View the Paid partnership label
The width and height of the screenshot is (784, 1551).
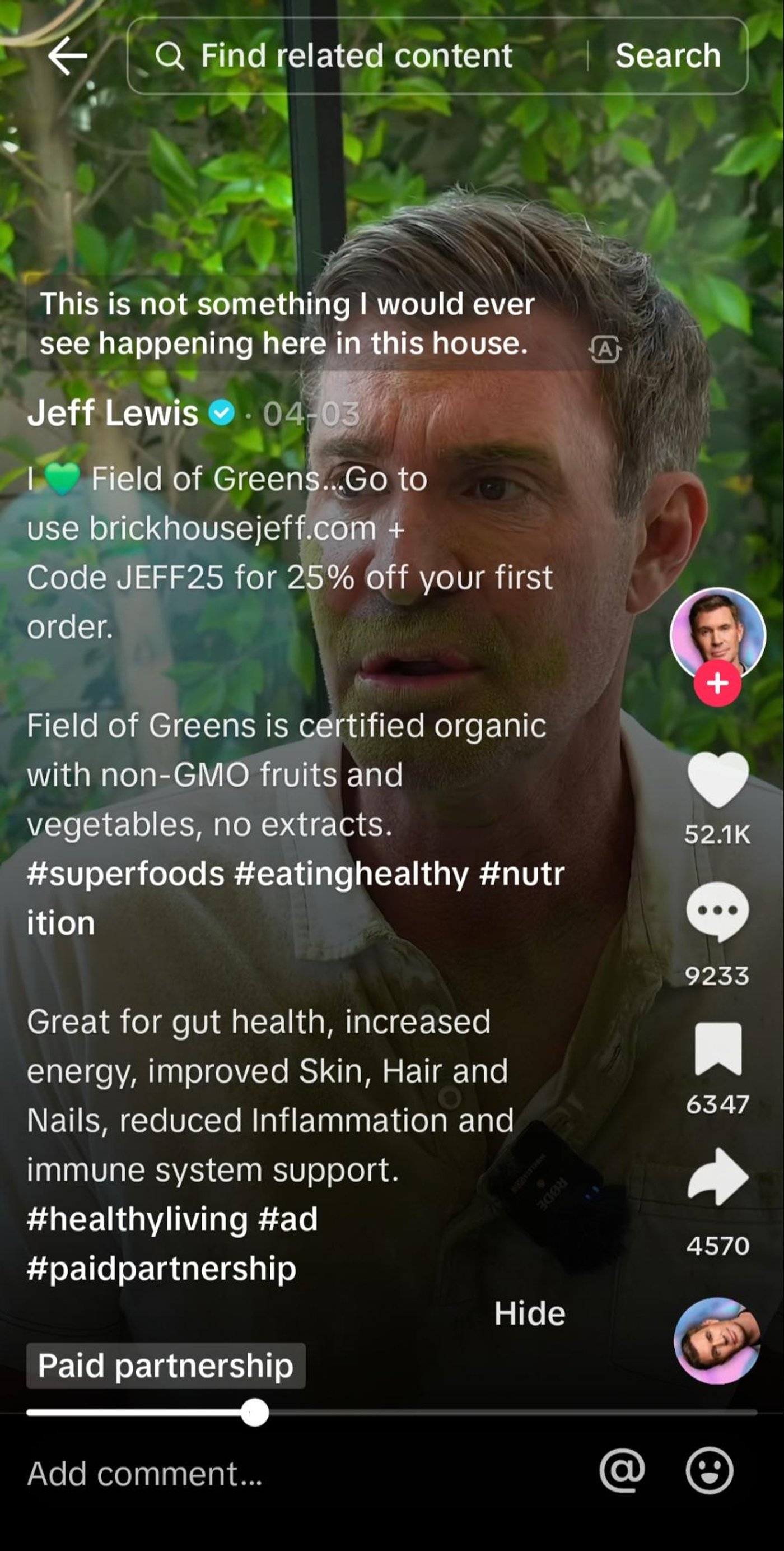[165, 1366]
